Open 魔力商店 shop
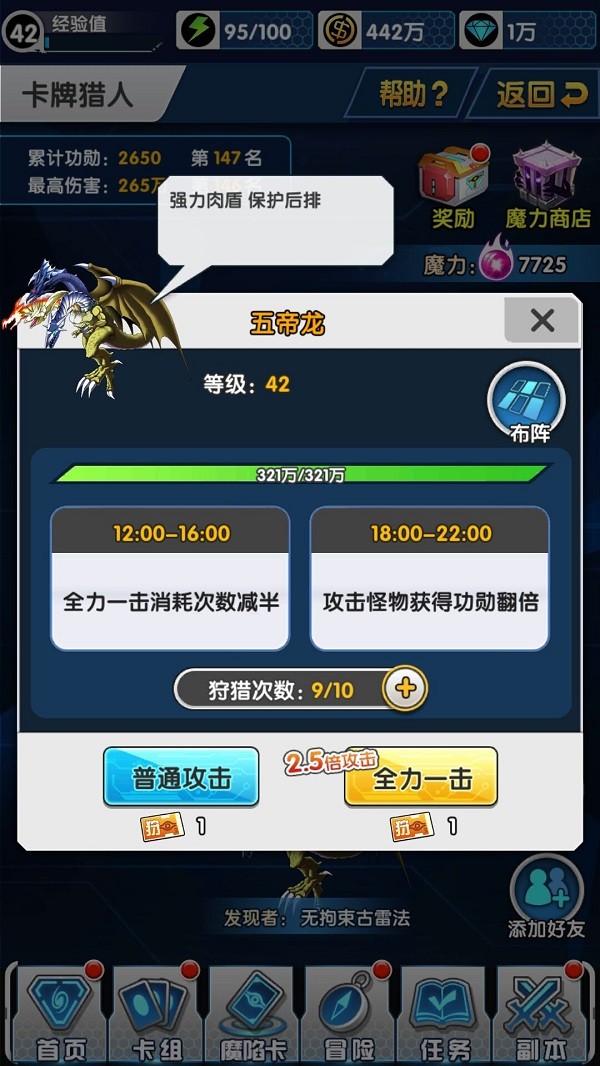 click(x=547, y=186)
